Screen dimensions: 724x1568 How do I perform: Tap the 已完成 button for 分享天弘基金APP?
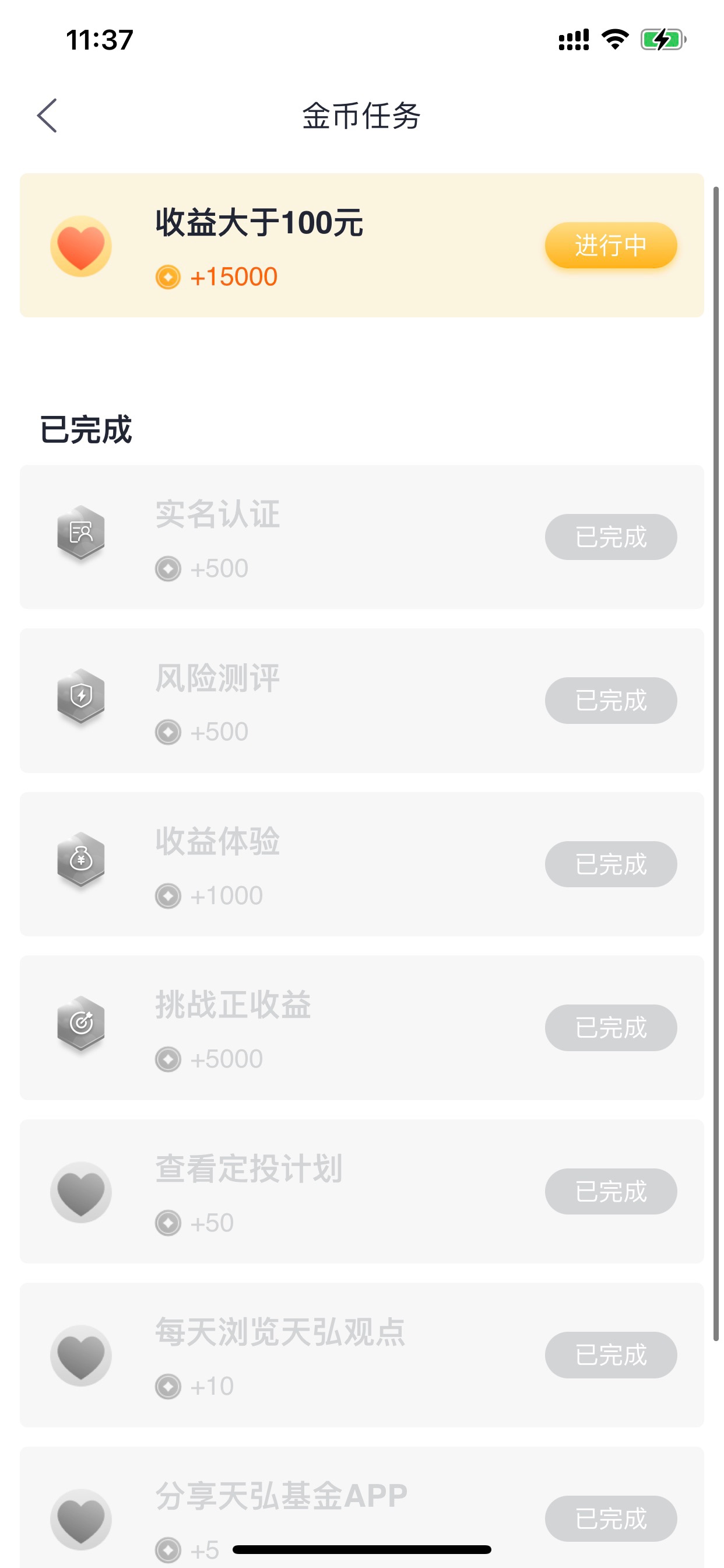tap(610, 1518)
